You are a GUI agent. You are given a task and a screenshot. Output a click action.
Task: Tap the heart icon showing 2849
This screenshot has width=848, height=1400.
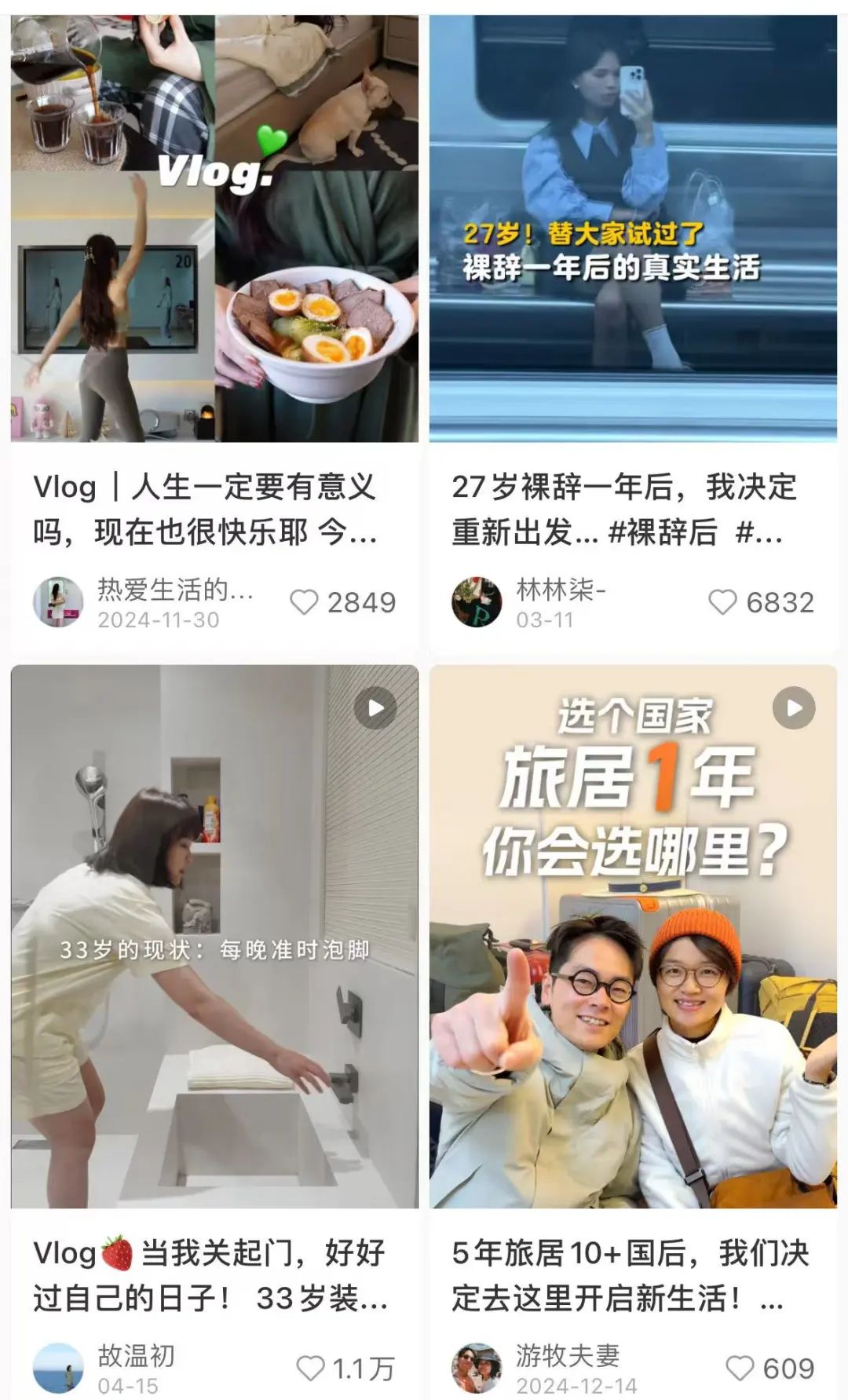(305, 602)
